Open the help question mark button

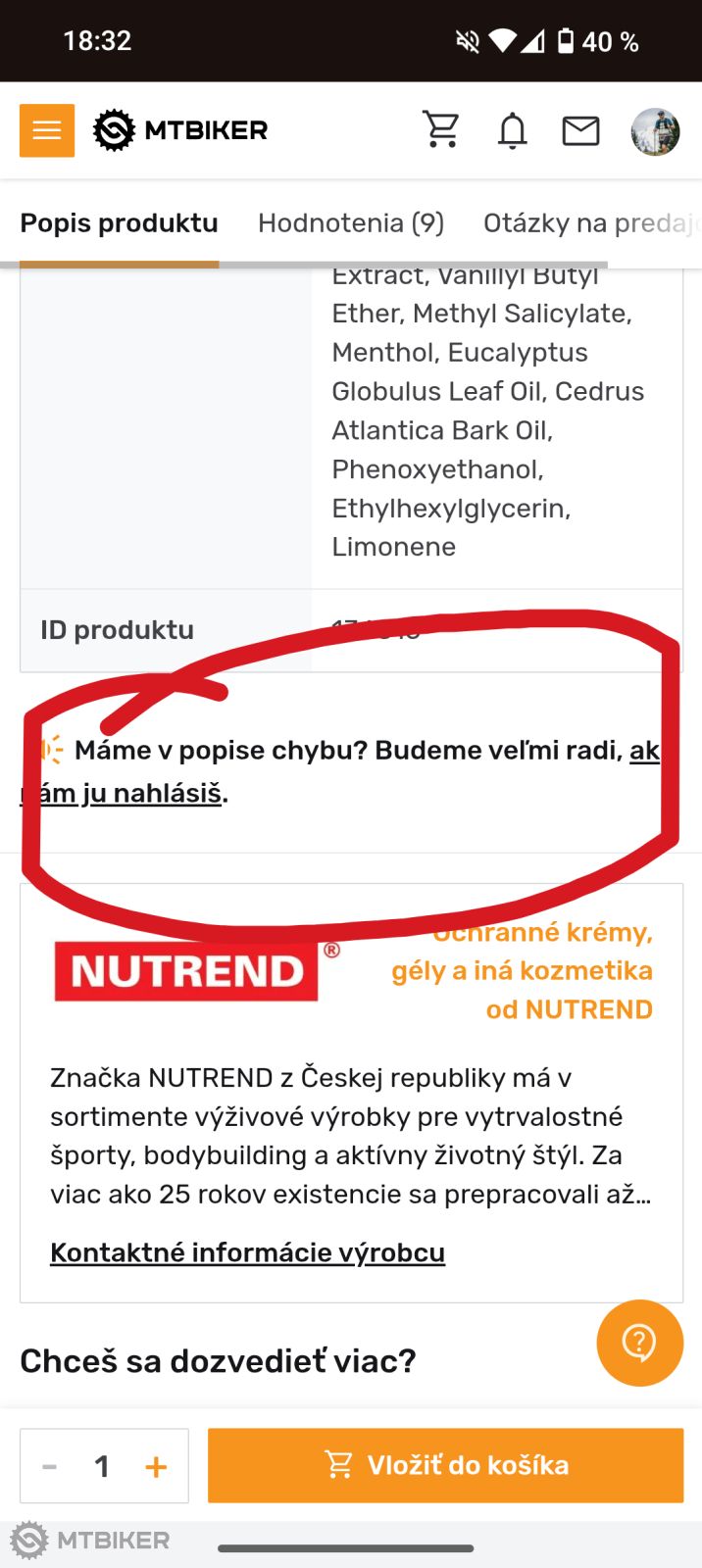(639, 1343)
